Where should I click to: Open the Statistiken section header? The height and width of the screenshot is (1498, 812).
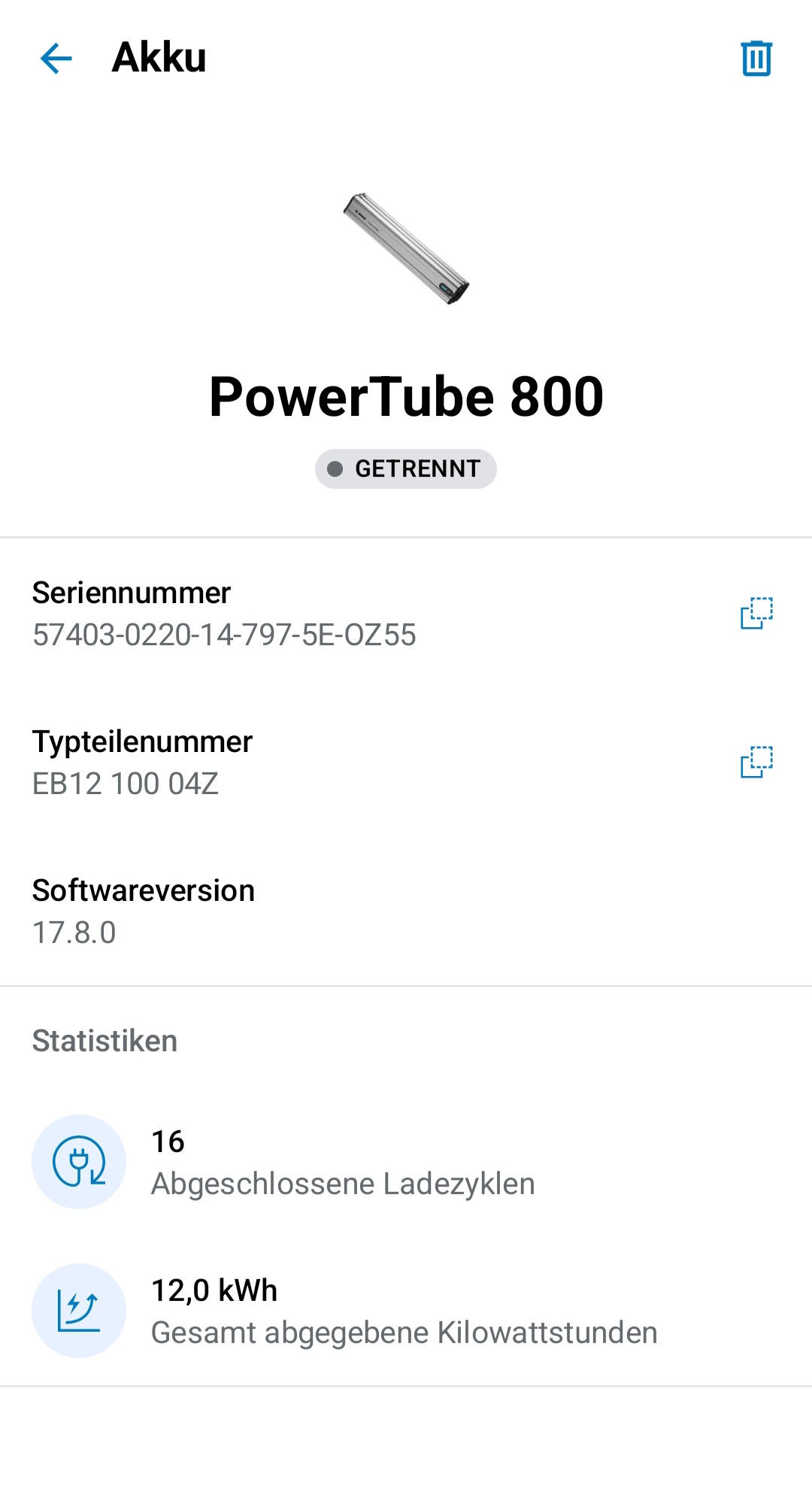pos(104,1041)
